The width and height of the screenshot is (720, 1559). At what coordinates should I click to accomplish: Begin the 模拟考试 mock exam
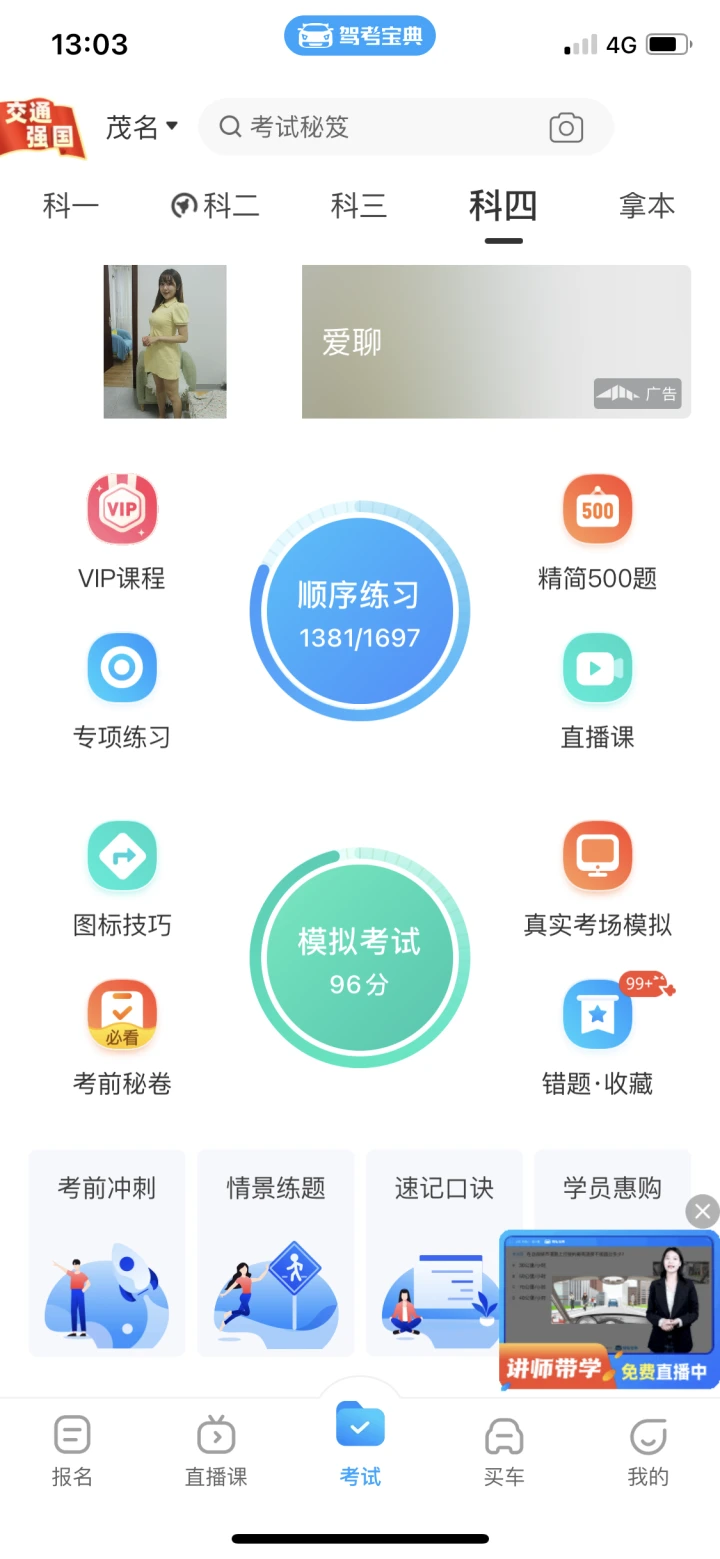click(359, 958)
